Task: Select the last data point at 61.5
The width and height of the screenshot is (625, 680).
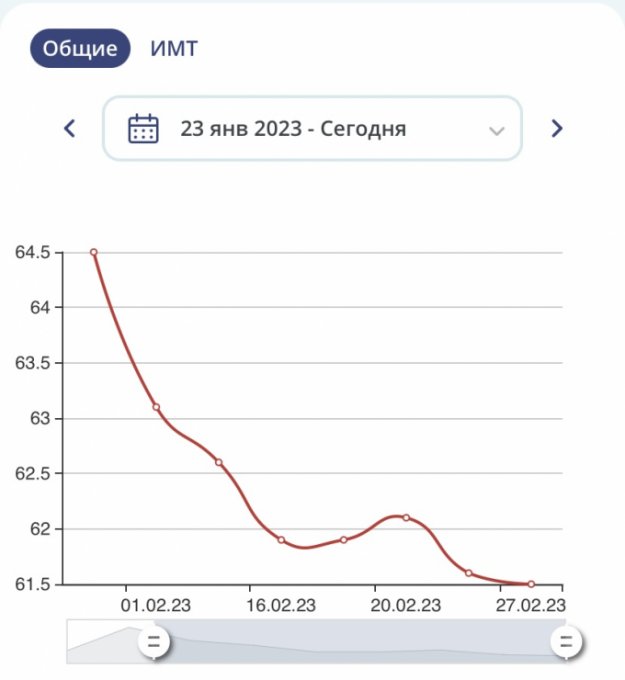Action: point(531,584)
